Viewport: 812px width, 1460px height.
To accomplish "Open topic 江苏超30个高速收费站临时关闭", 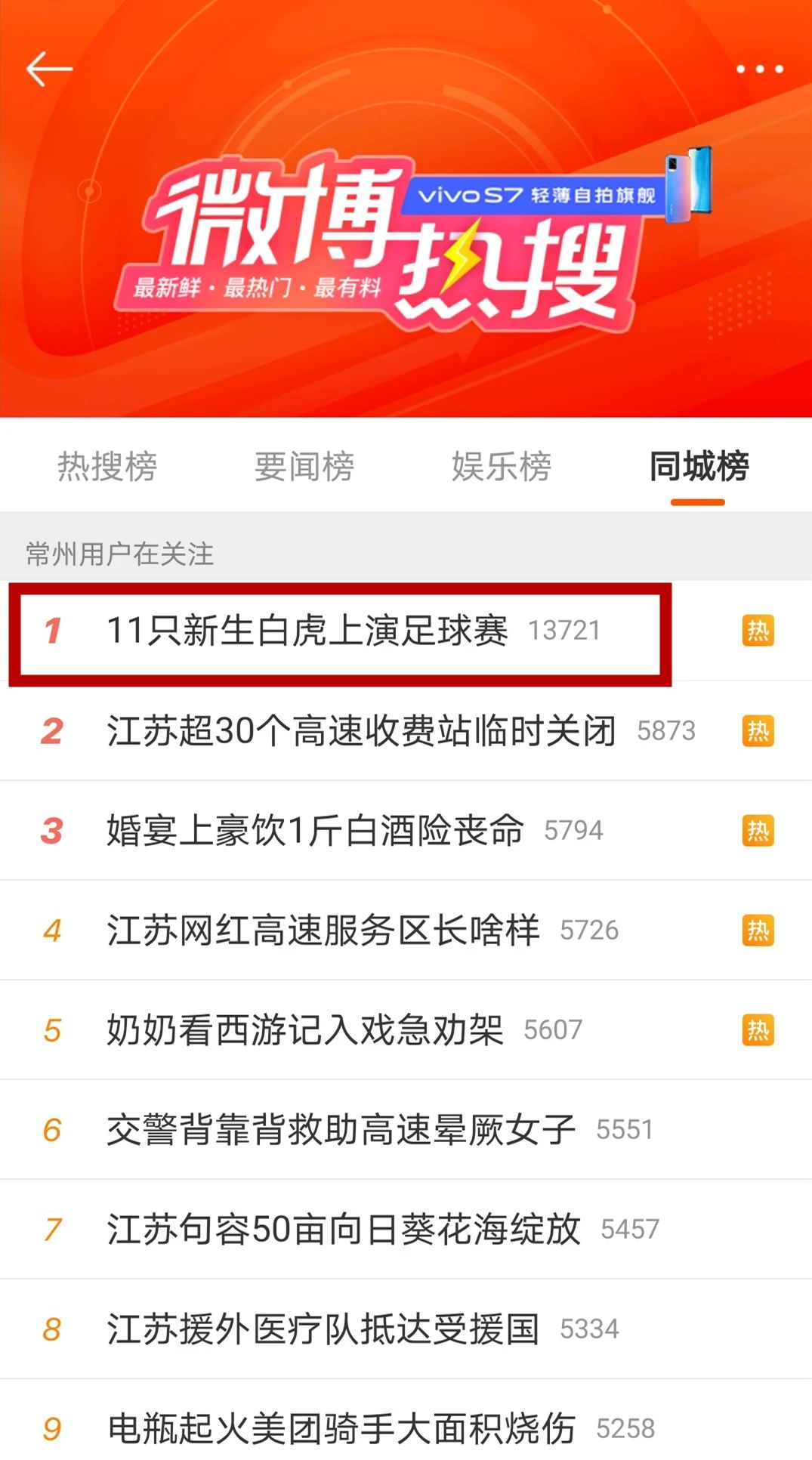I will [361, 731].
